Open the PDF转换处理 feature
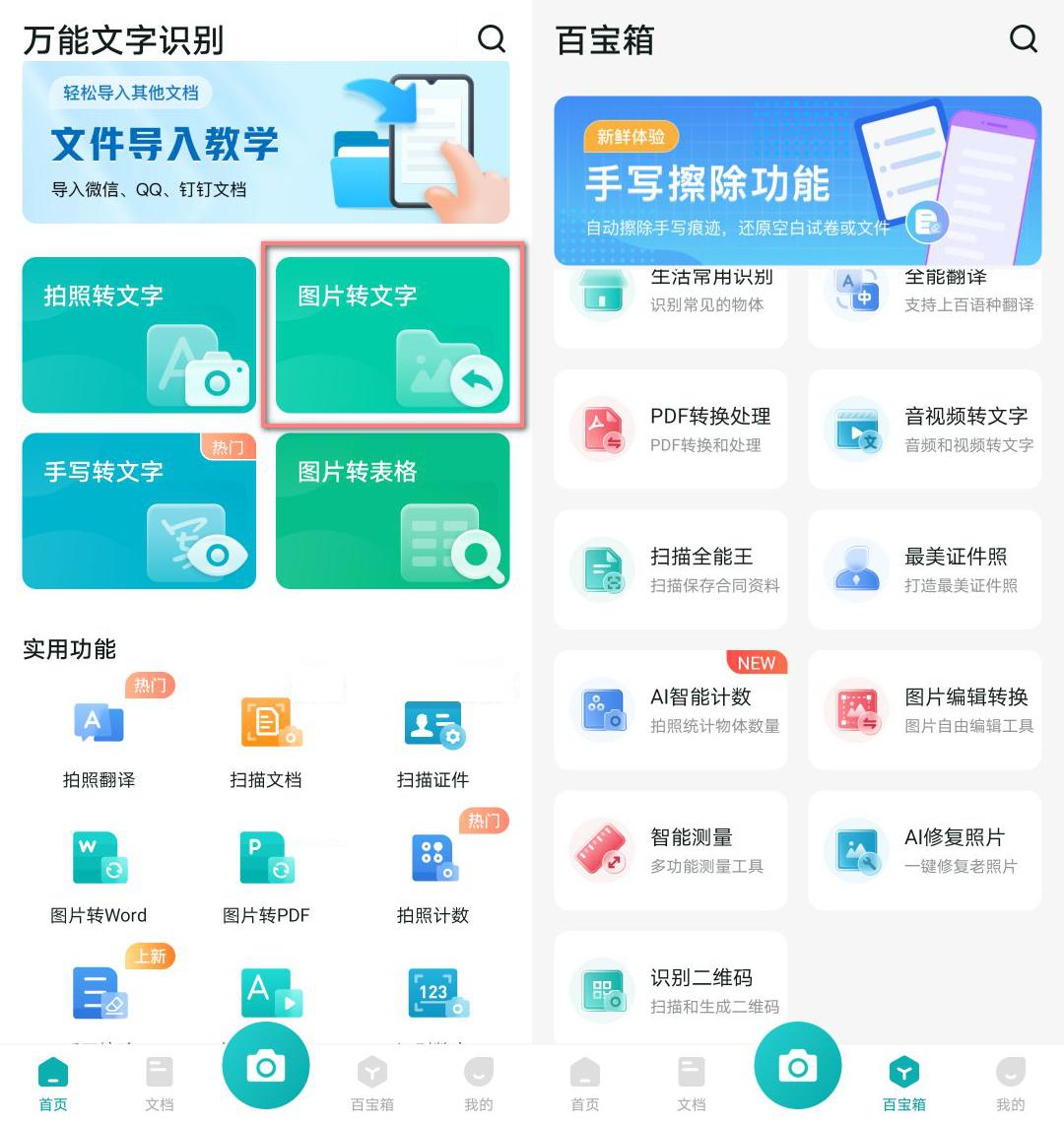 click(670, 429)
